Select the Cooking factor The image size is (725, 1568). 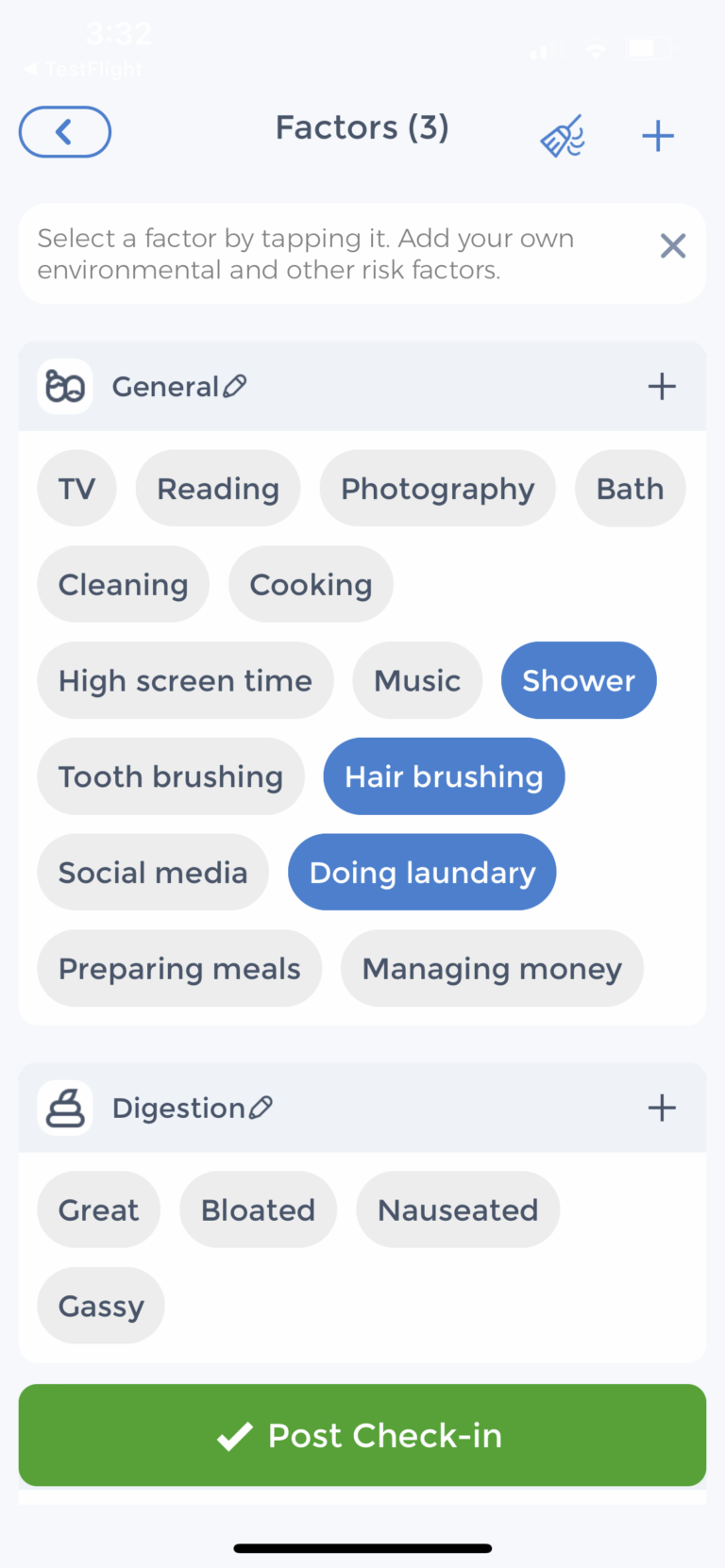pos(311,585)
